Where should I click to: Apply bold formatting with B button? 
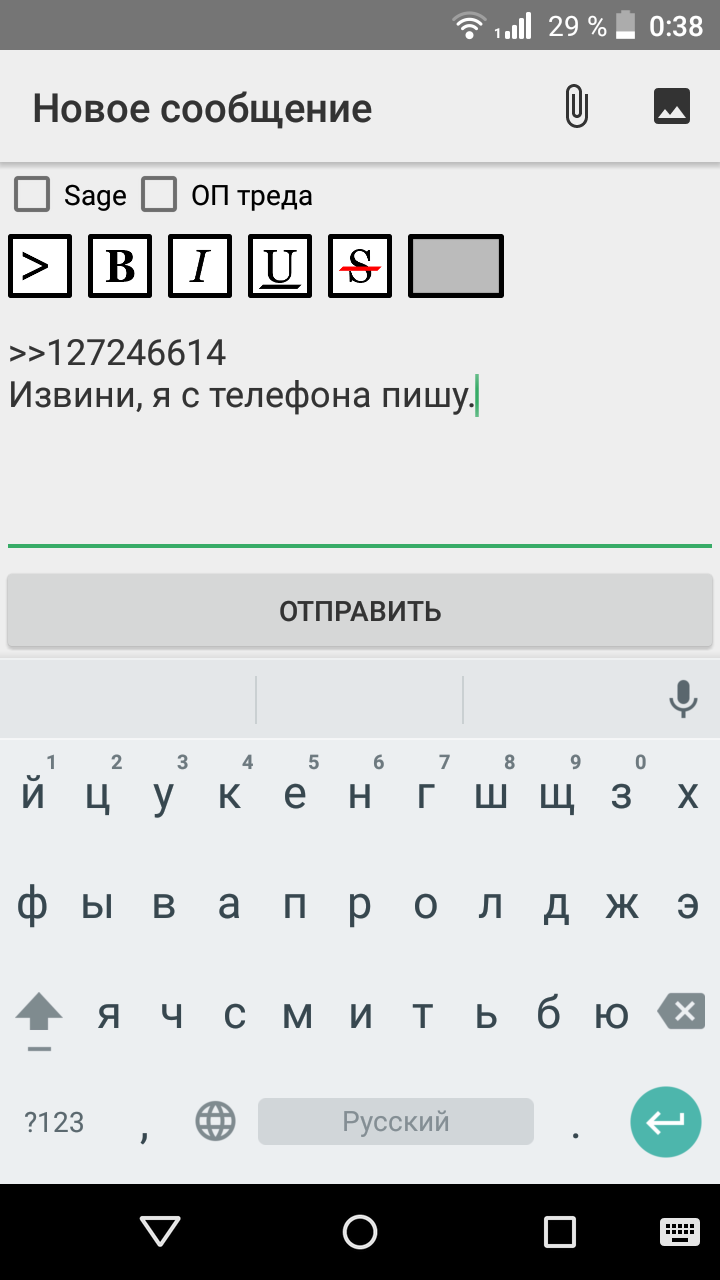tap(120, 266)
